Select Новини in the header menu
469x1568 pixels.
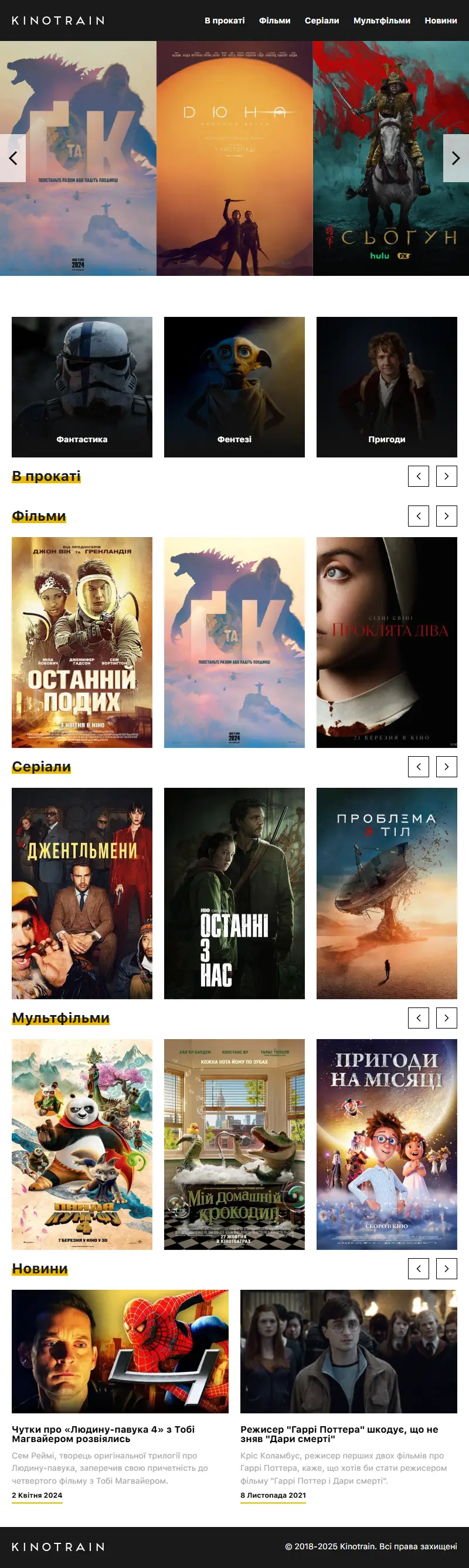[x=440, y=21]
